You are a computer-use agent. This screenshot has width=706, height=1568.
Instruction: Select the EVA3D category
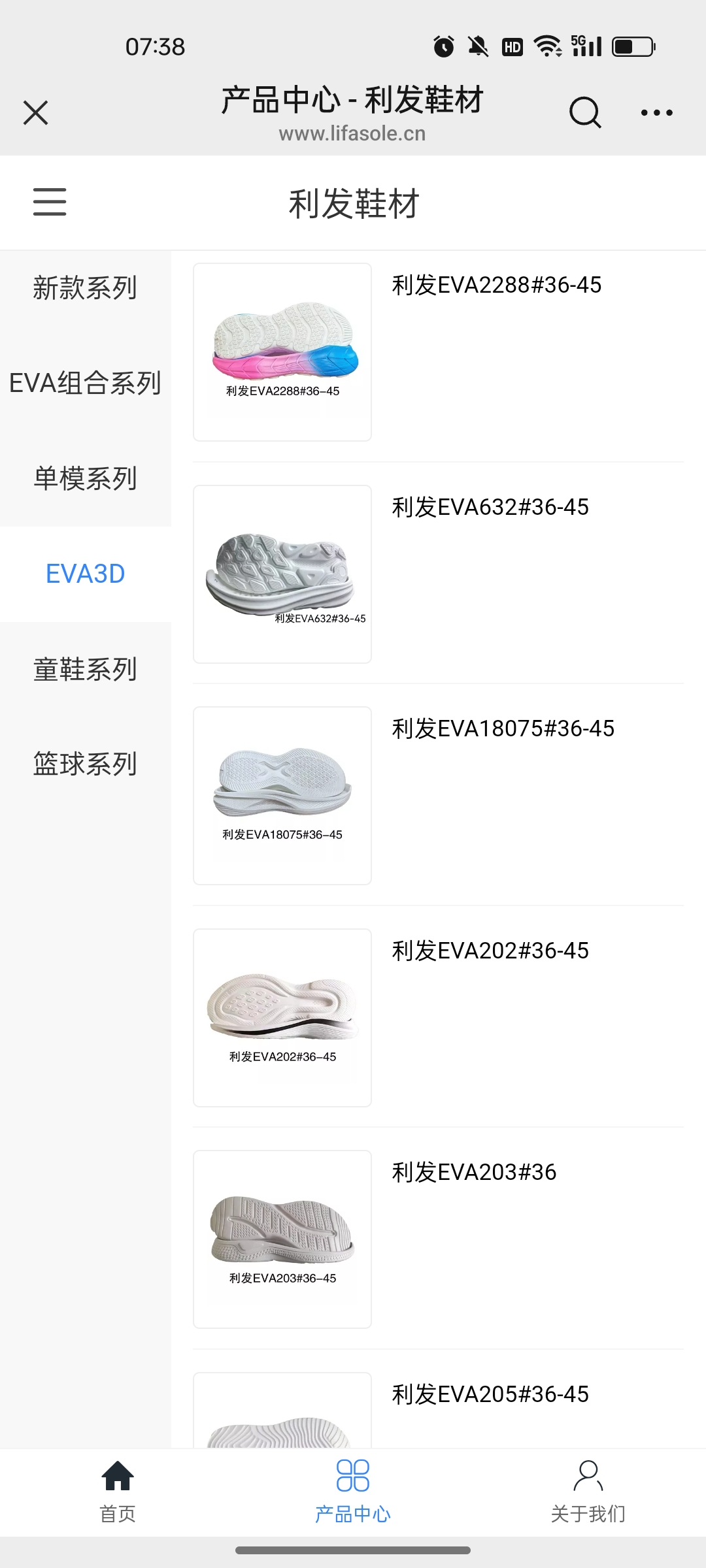85,574
